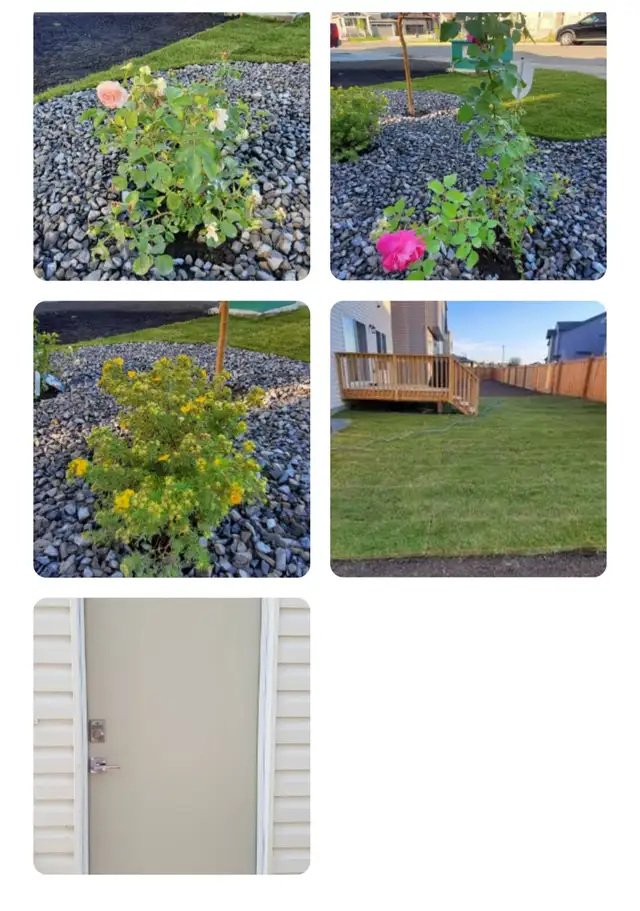Screen dimensions: 640x911
Task: Open the yellow flowering shrub photo
Action: click(x=171, y=439)
